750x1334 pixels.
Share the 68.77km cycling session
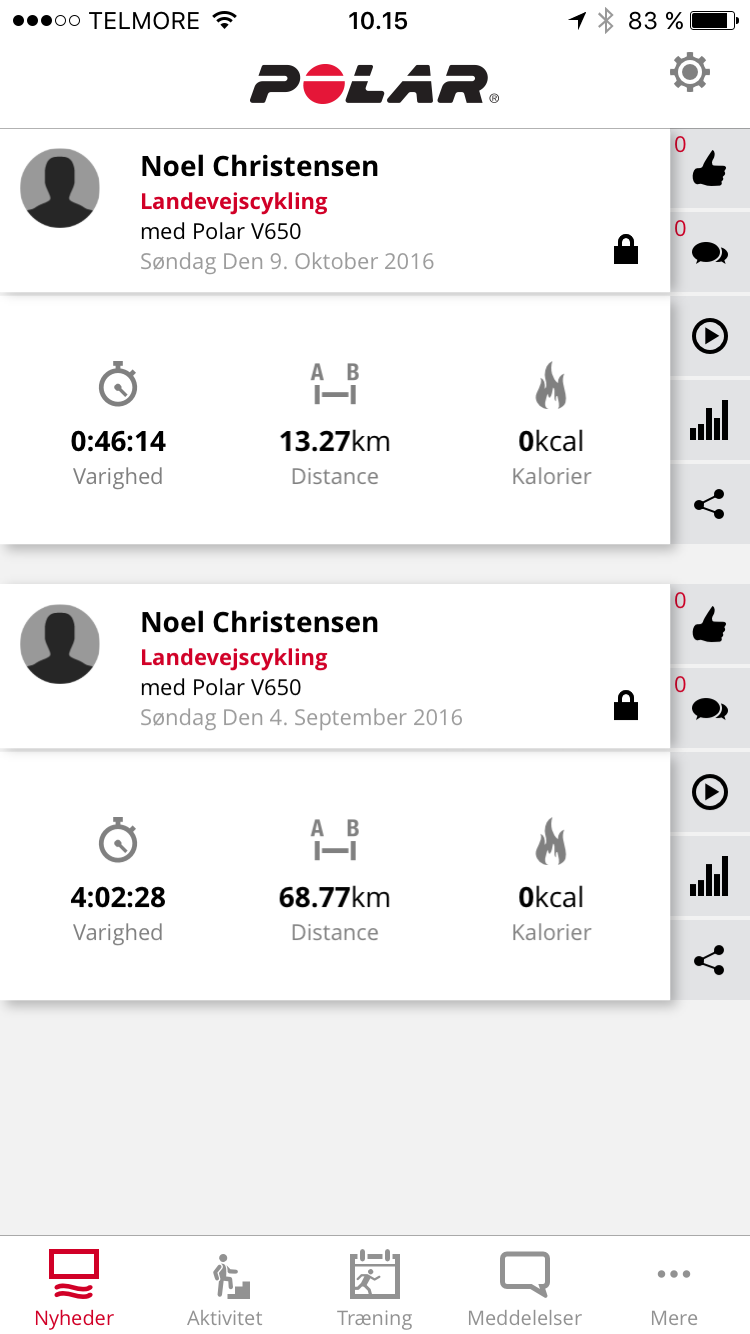(x=710, y=961)
